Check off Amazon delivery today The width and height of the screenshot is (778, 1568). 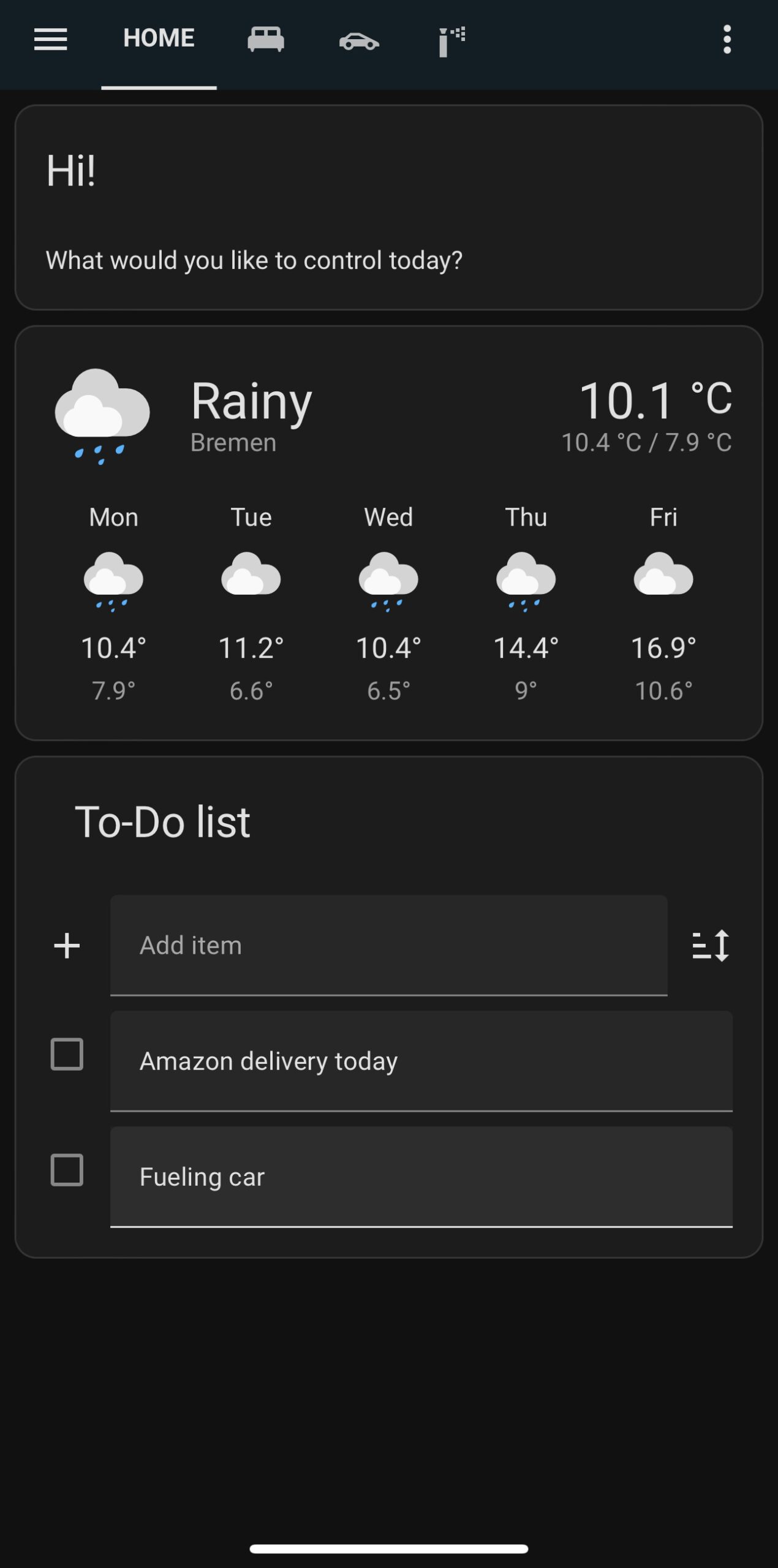coord(67,1054)
